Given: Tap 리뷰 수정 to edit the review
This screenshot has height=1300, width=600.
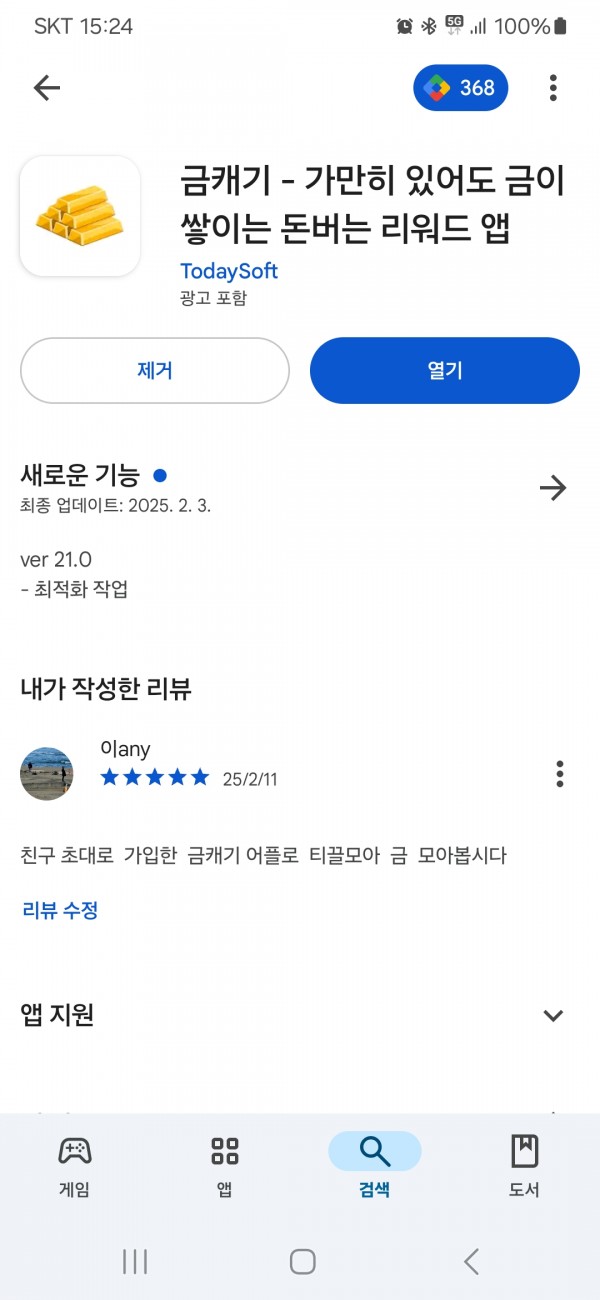Looking at the screenshot, I should pyautogui.click(x=60, y=910).
